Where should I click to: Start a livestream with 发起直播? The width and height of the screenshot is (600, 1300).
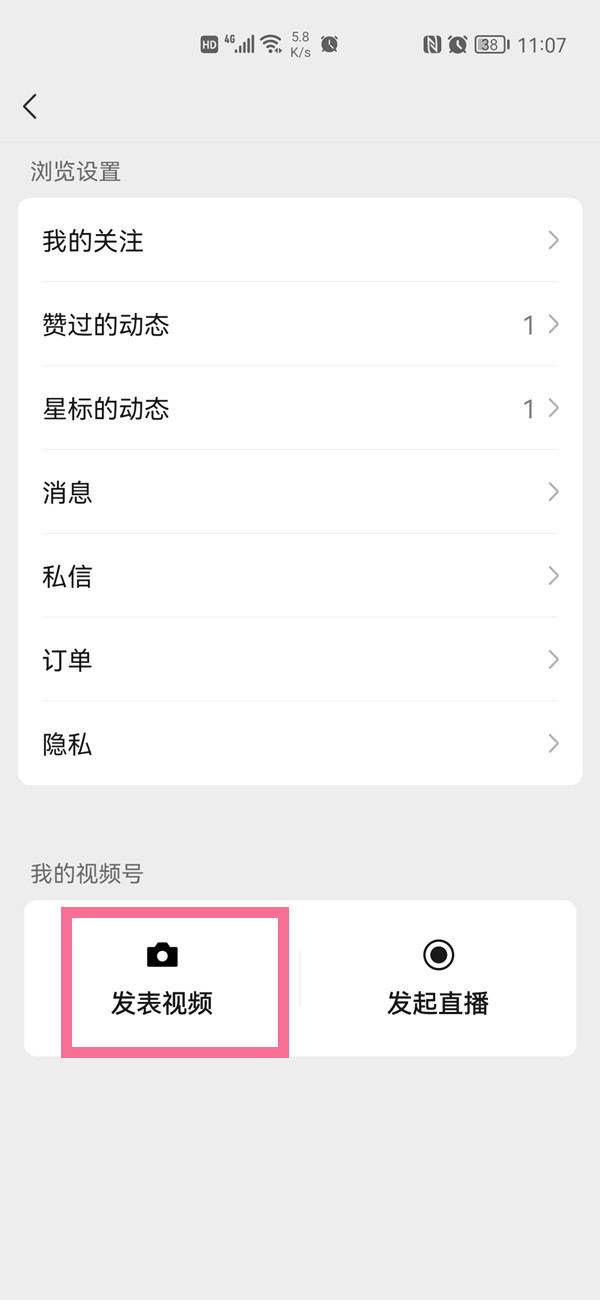(x=438, y=979)
